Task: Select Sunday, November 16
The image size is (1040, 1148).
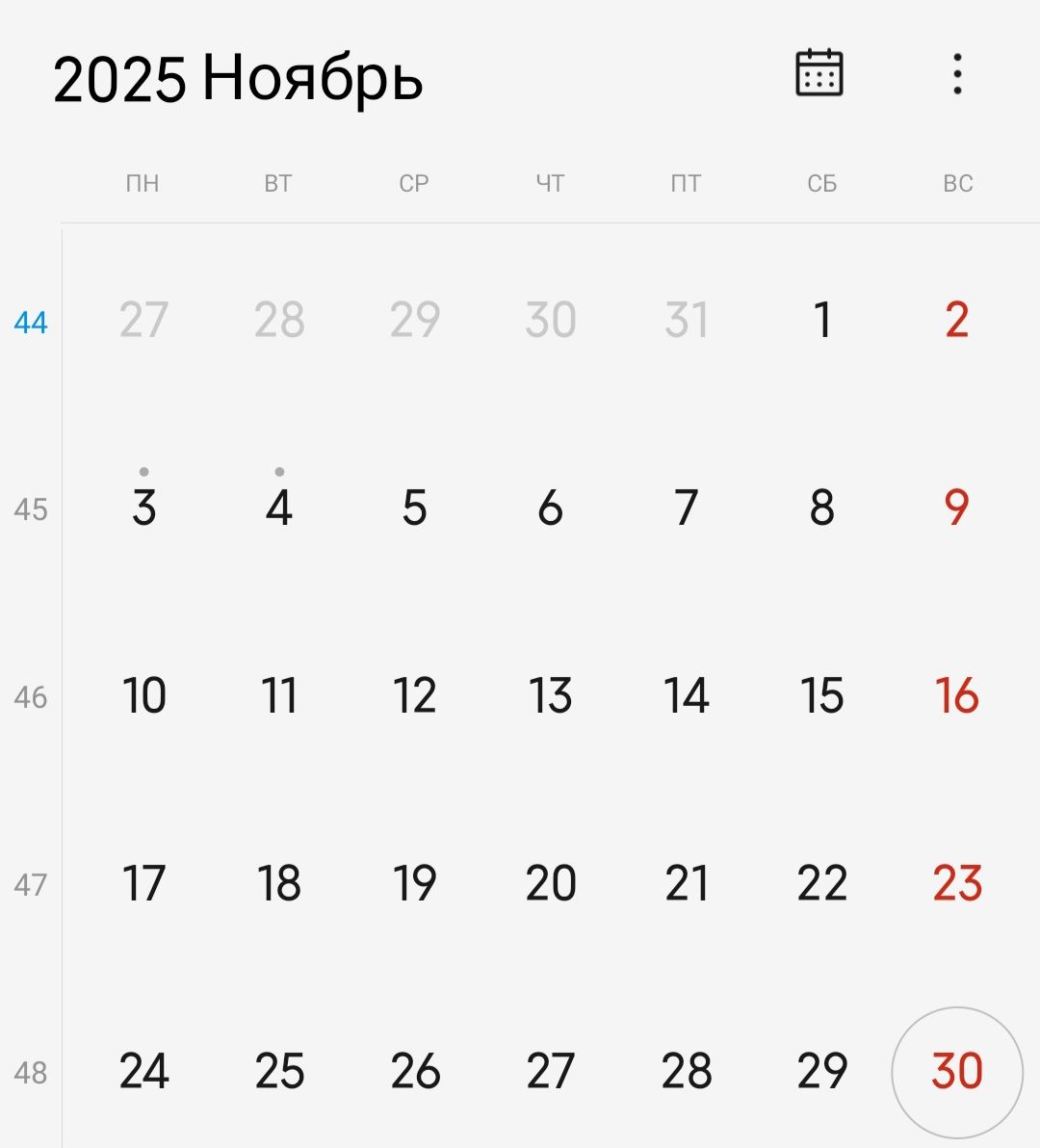Action: coord(956,695)
